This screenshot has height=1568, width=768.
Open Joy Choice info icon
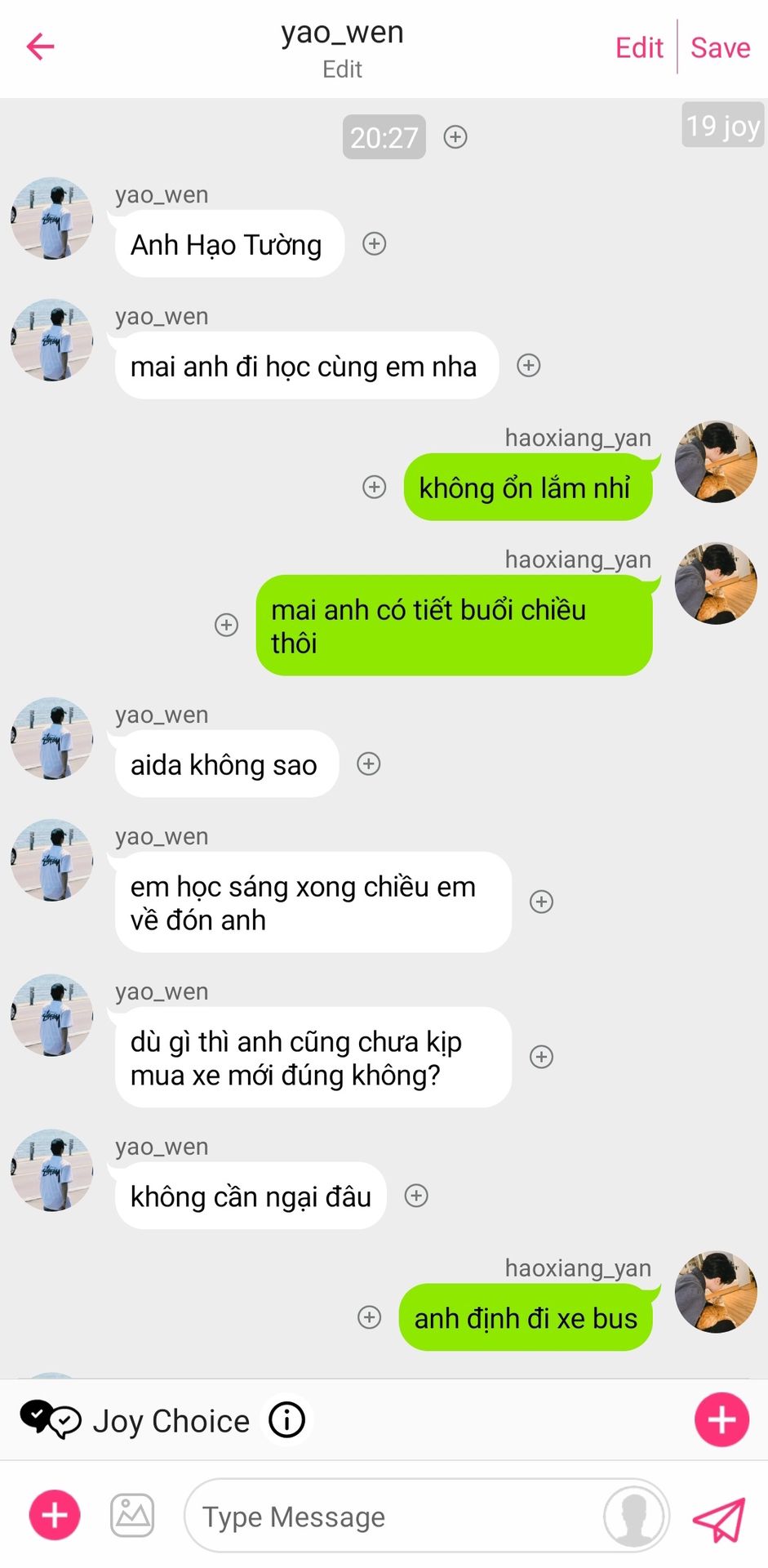click(x=286, y=1420)
